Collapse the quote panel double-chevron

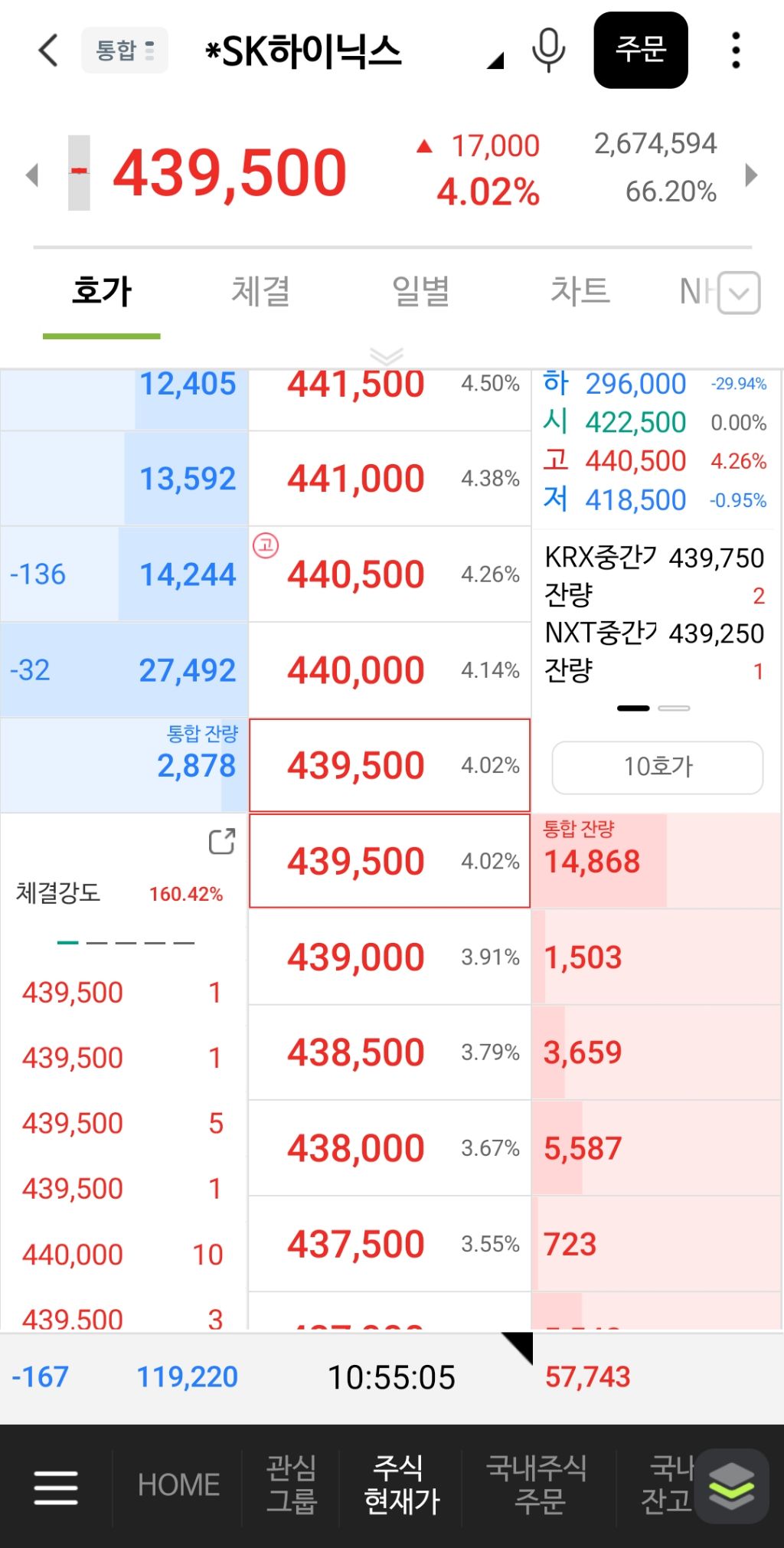(x=388, y=353)
